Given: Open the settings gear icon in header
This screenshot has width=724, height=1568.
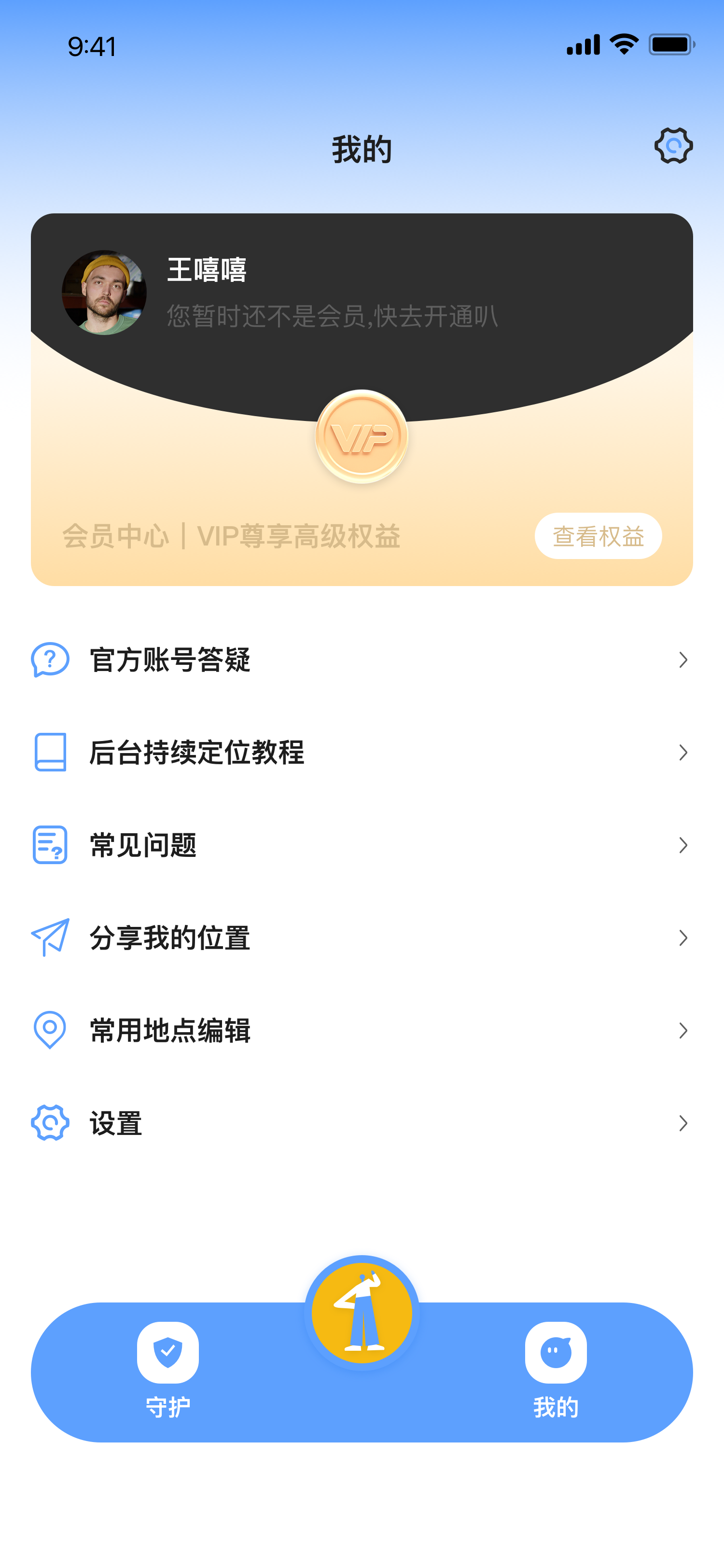Looking at the screenshot, I should [x=673, y=145].
